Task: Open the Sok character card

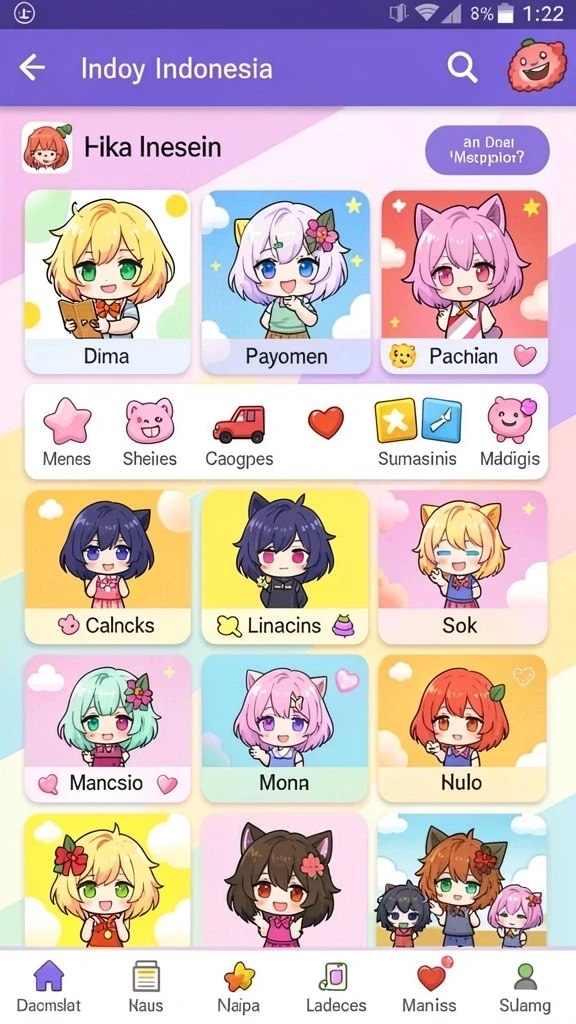Action: (462, 567)
